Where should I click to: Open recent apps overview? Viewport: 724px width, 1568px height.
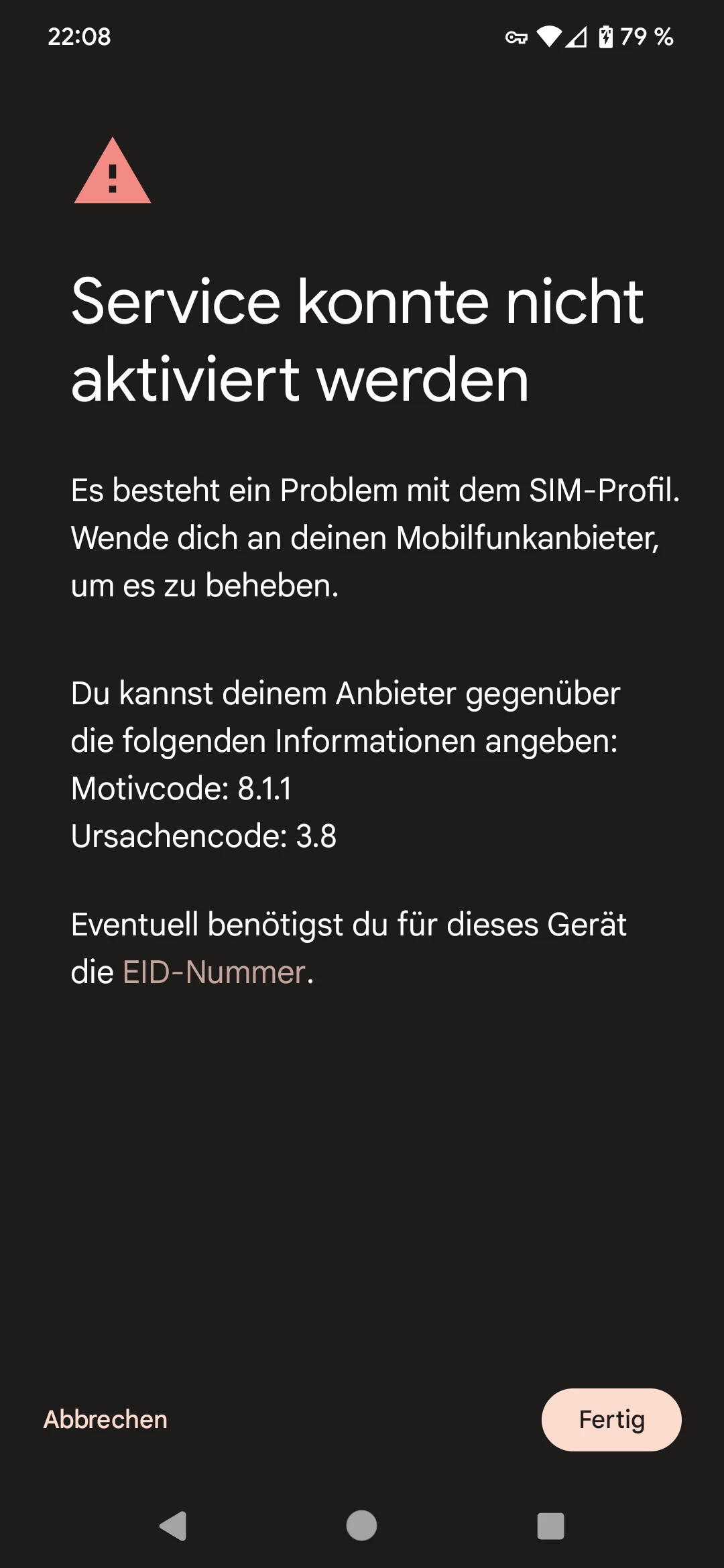550,1526
